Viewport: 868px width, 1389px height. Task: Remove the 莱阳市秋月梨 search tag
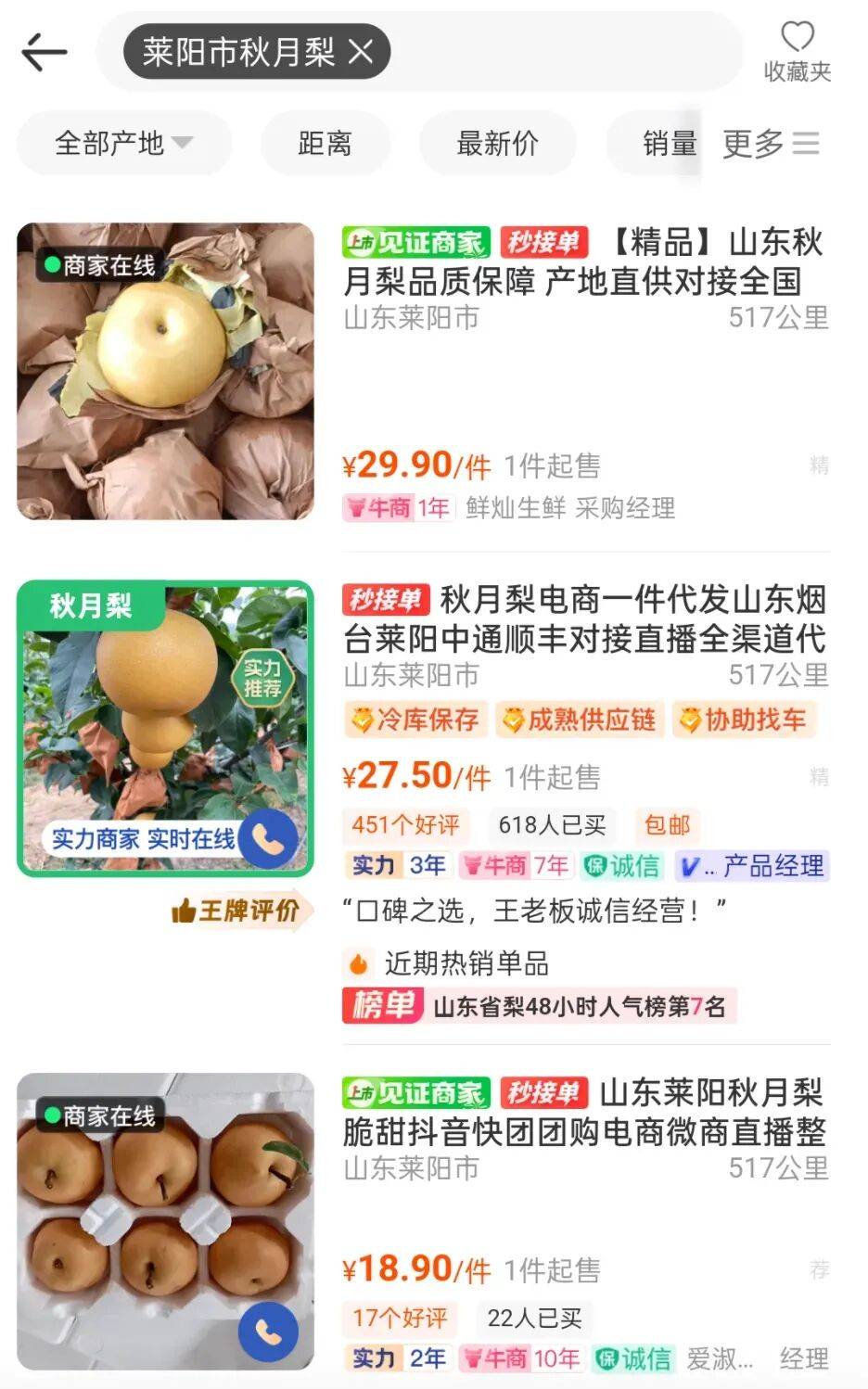tap(361, 52)
